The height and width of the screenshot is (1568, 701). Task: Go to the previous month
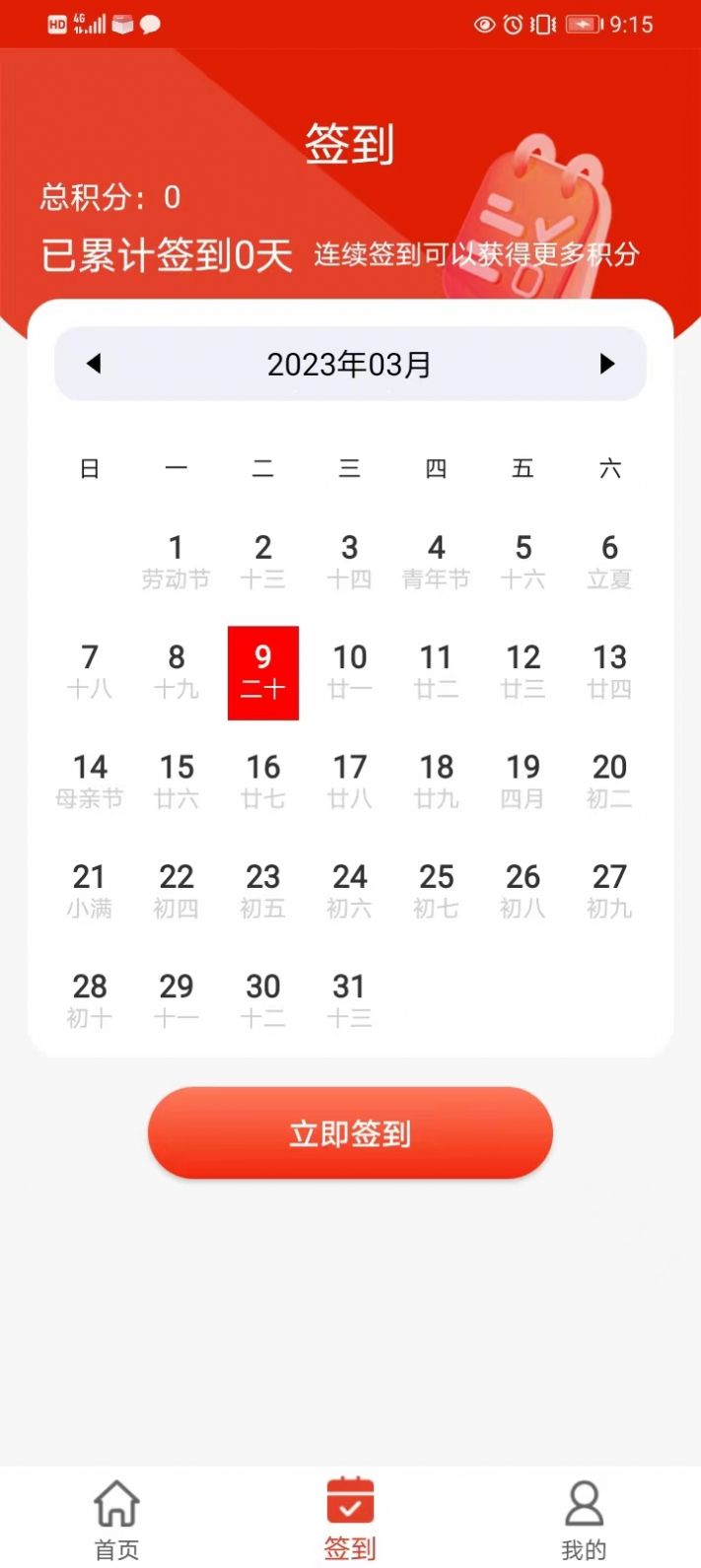[94, 364]
